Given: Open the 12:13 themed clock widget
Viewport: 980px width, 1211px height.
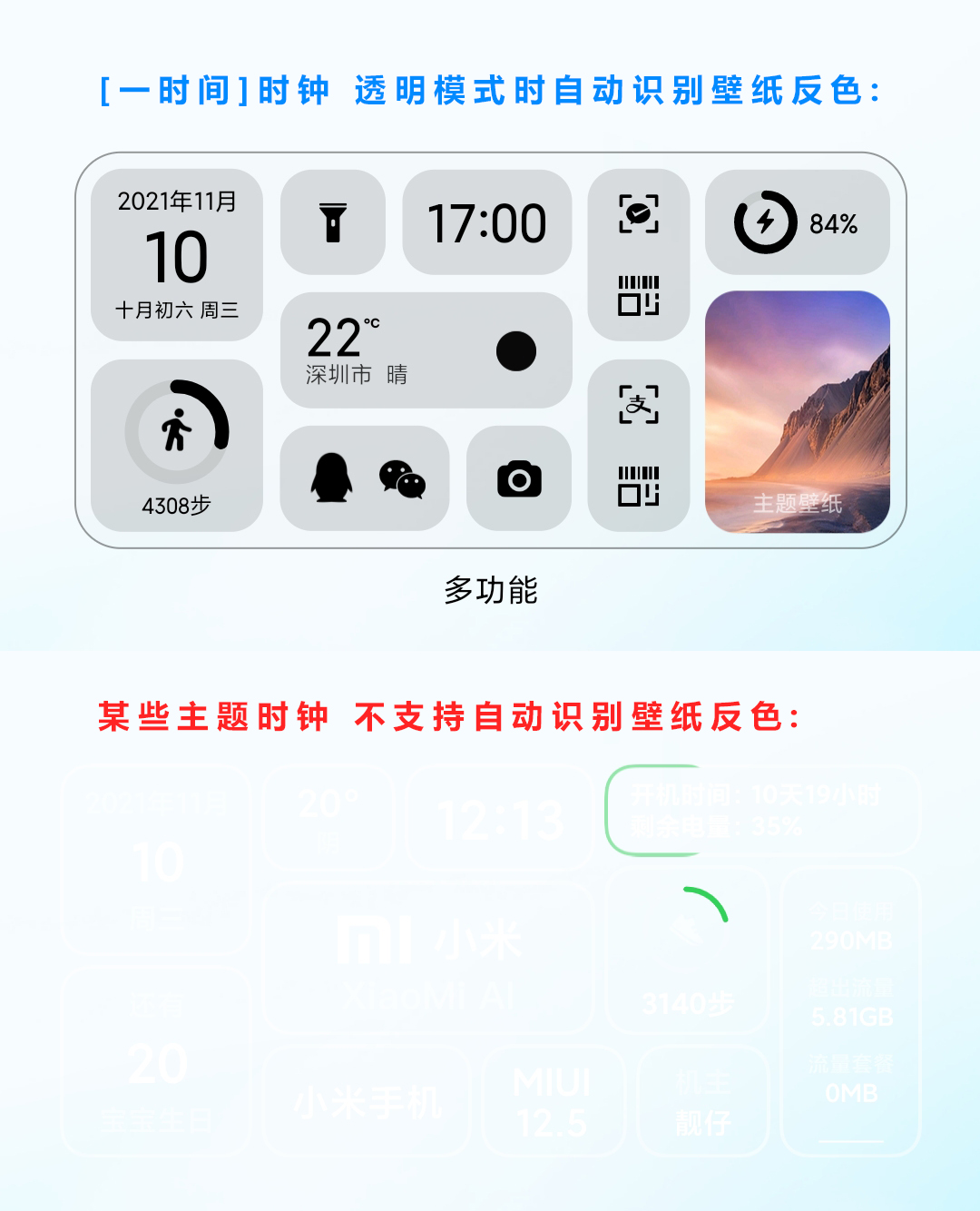Looking at the screenshot, I should coord(500,817).
